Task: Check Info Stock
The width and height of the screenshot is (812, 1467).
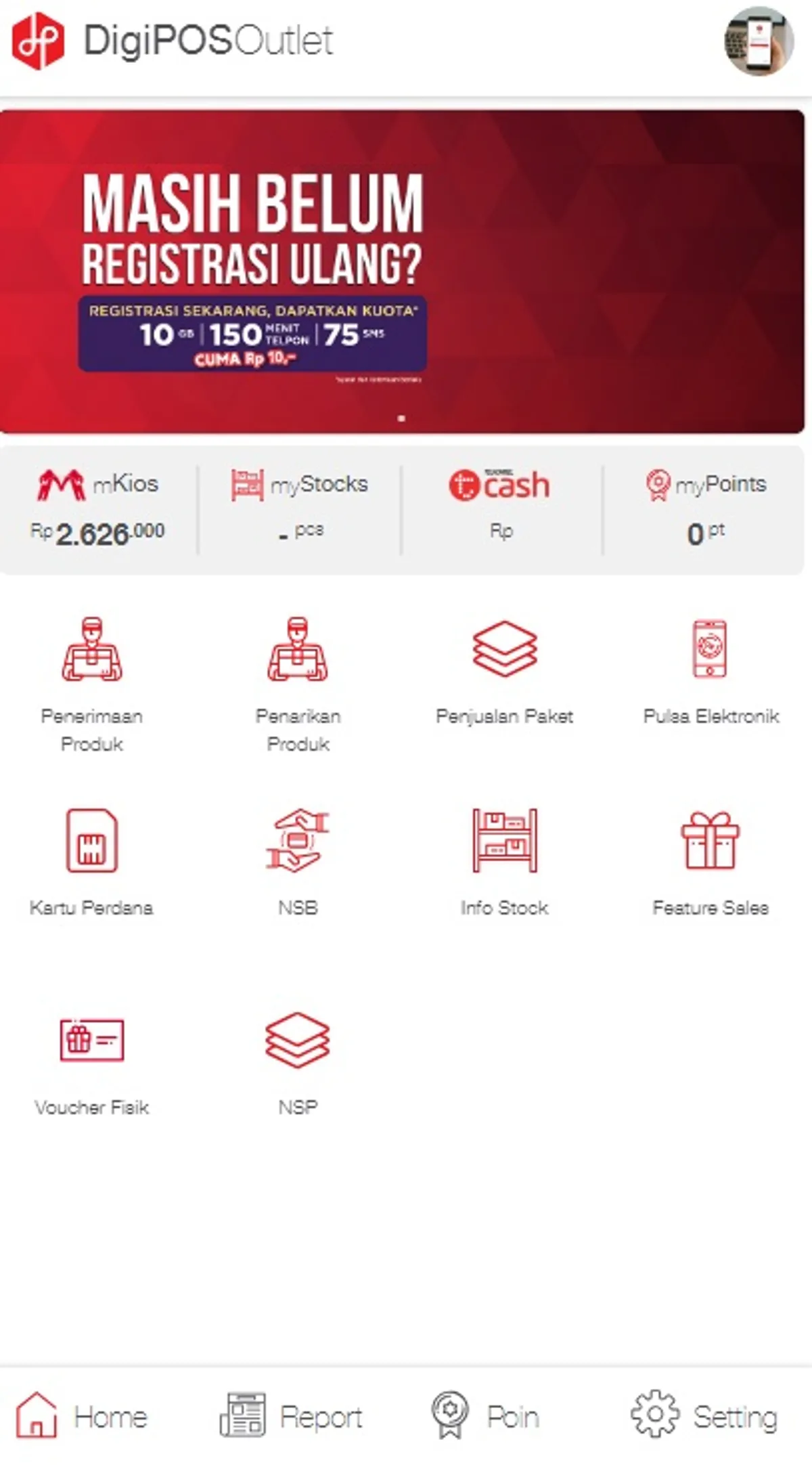Action: (503, 846)
